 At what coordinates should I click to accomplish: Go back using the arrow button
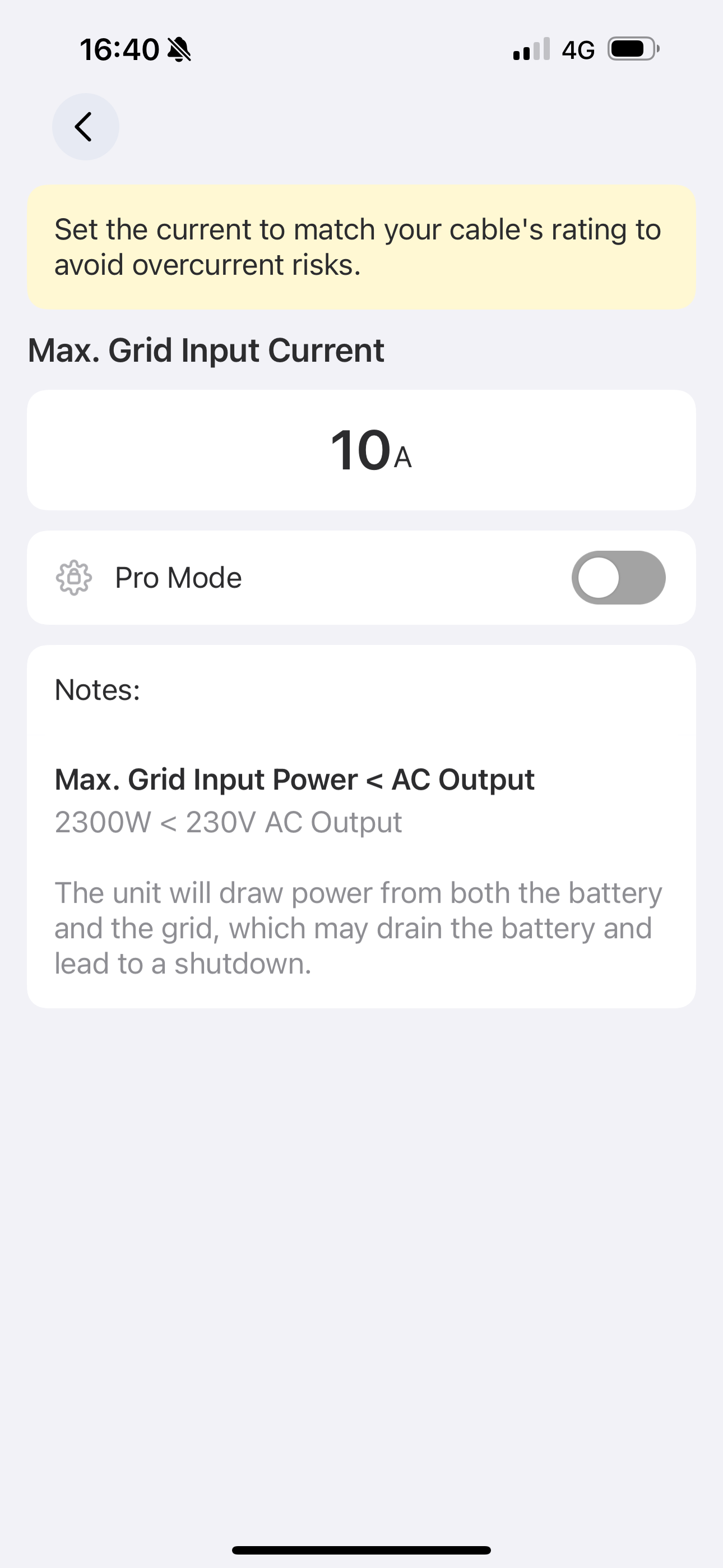click(x=85, y=127)
